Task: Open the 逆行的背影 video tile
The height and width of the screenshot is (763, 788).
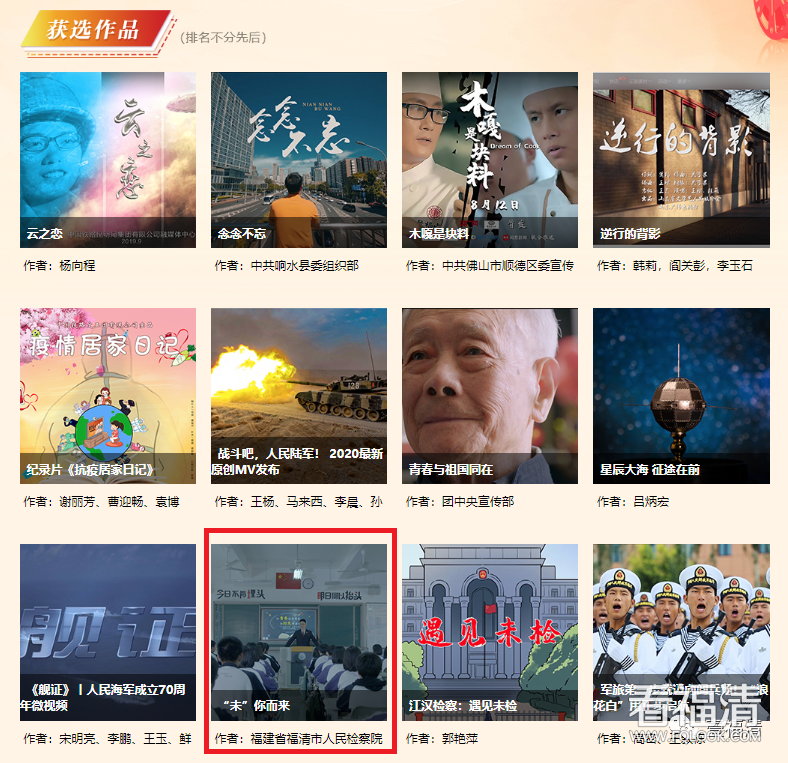Action: [x=681, y=159]
